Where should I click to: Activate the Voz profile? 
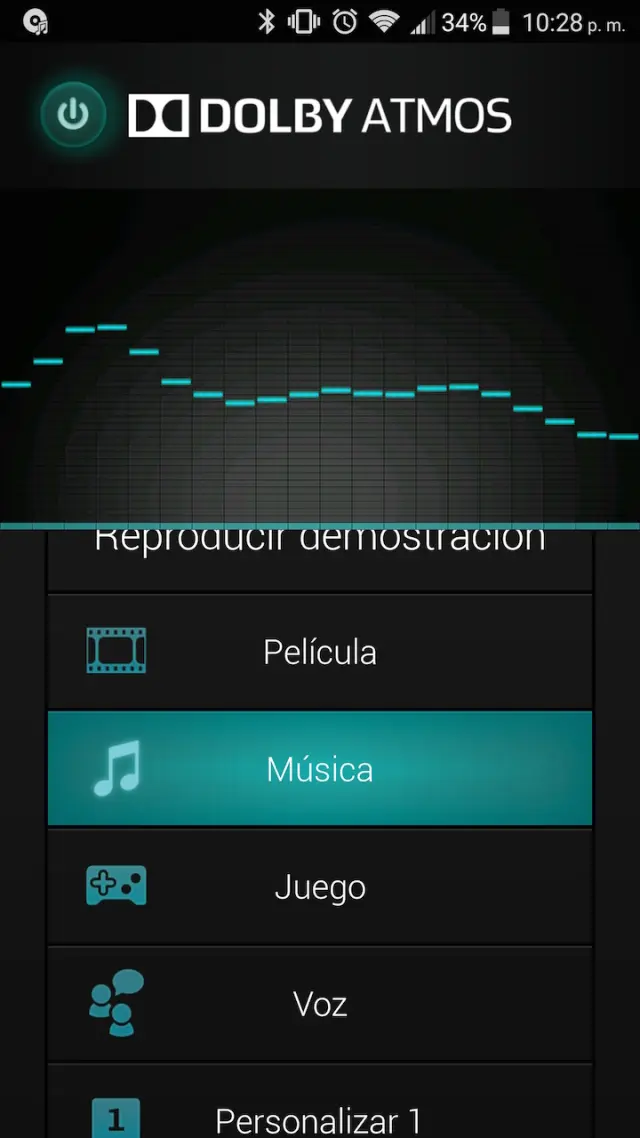pos(320,1003)
